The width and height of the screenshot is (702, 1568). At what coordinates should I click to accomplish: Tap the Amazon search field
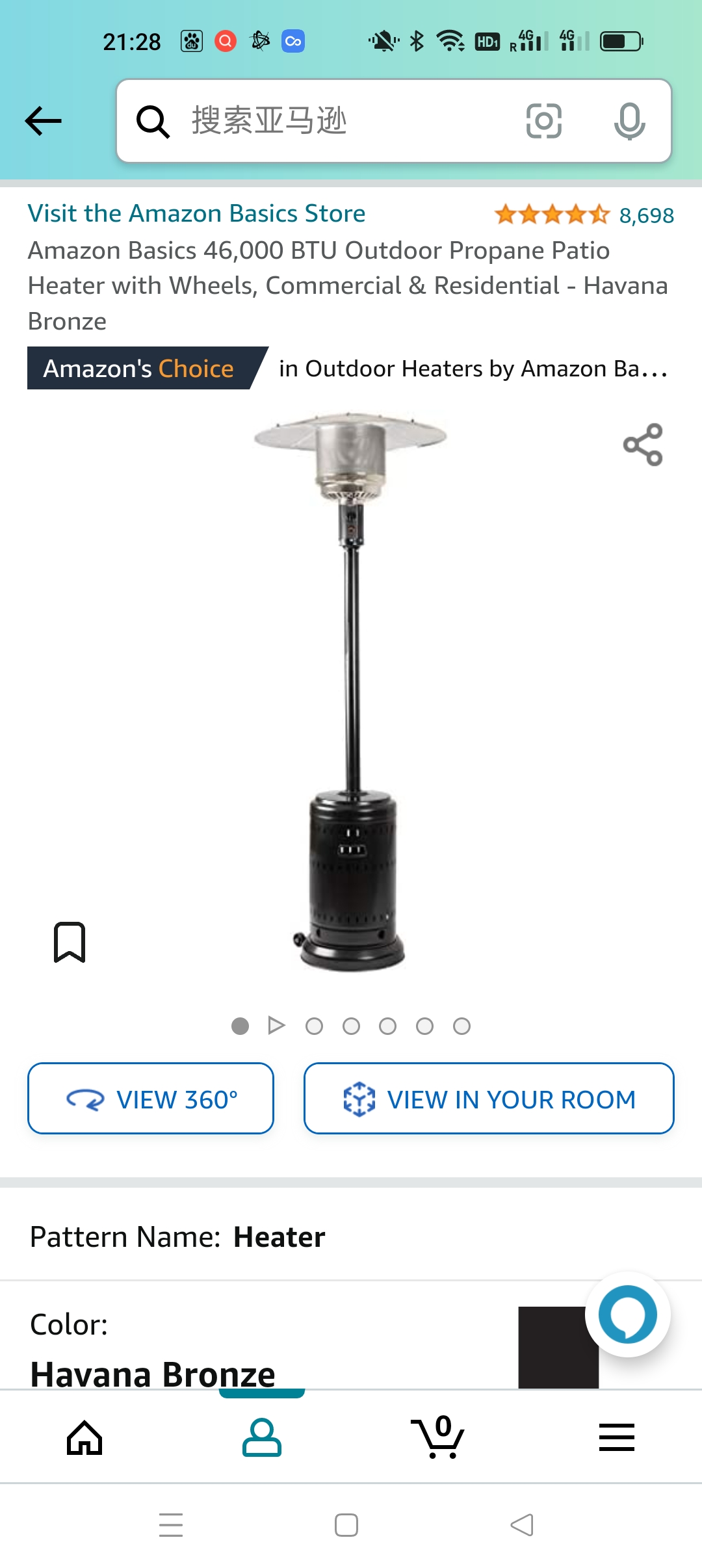point(325,122)
